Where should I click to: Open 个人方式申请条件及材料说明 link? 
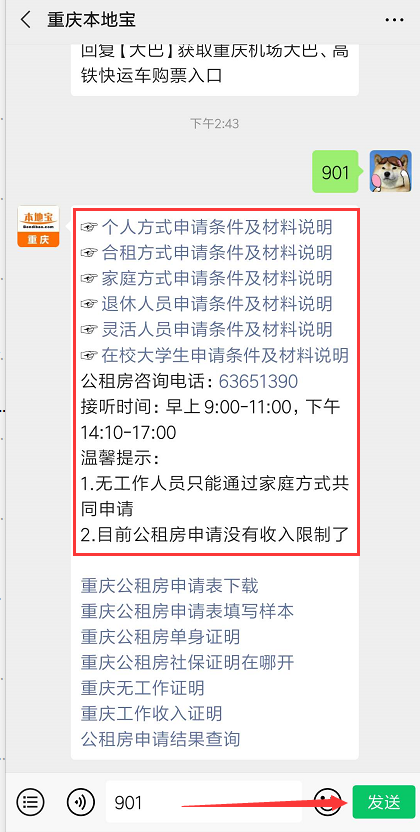(x=217, y=227)
